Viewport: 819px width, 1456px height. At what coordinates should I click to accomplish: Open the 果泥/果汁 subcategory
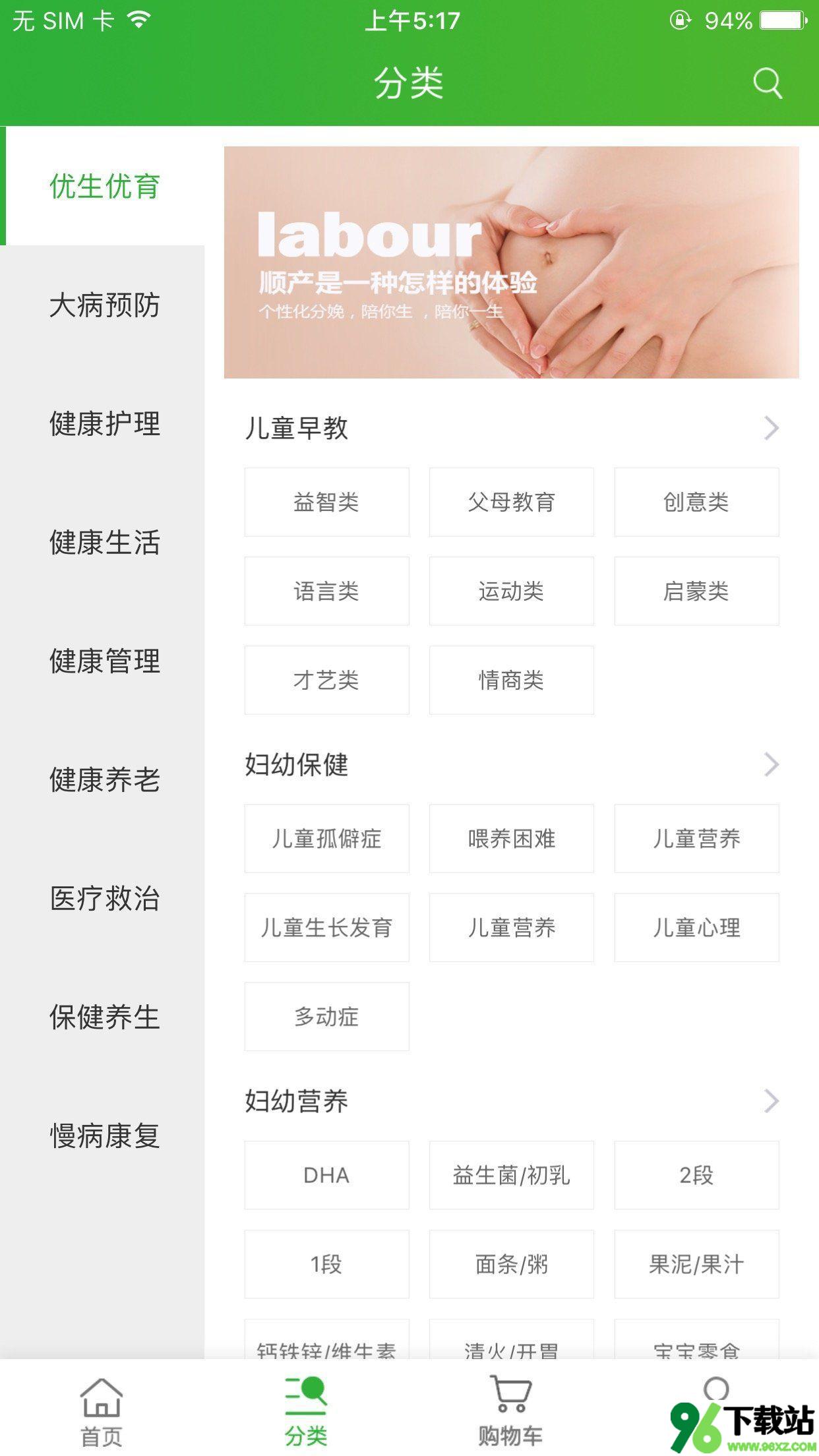click(x=696, y=1265)
